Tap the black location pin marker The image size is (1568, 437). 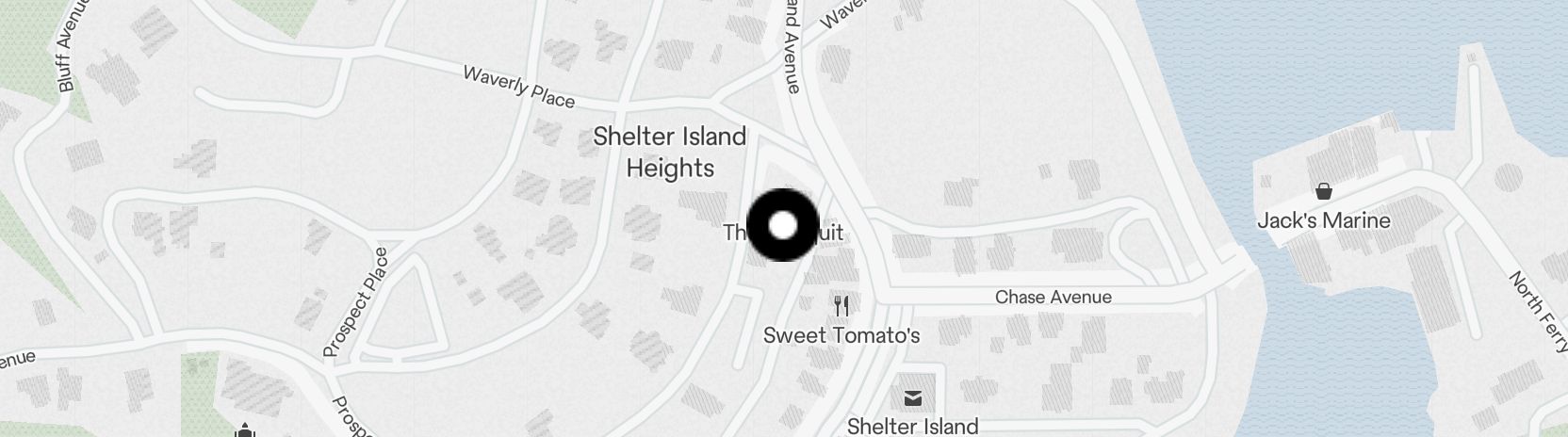783,225
